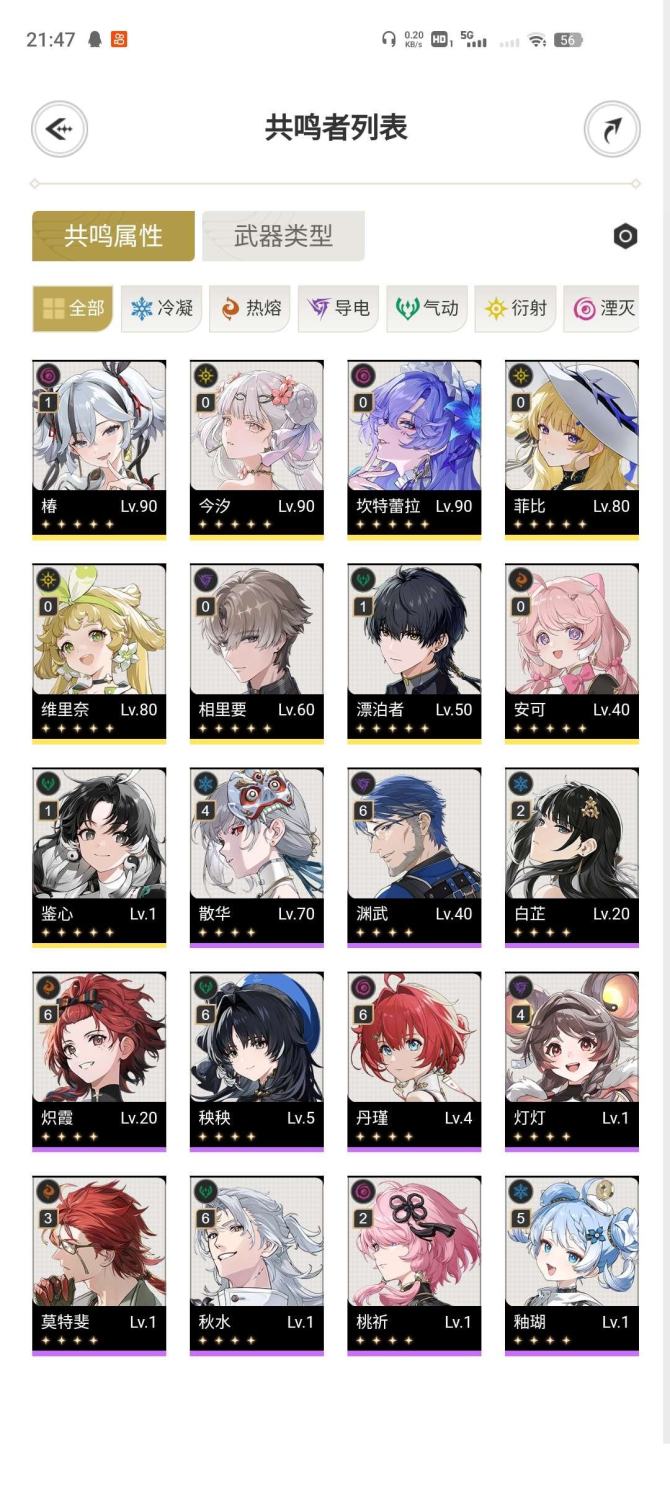The width and height of the screenshot is (670, 1494).
Task: Open character card 釉瑚
Action: pyautogui.click(x=571, y=1264)
